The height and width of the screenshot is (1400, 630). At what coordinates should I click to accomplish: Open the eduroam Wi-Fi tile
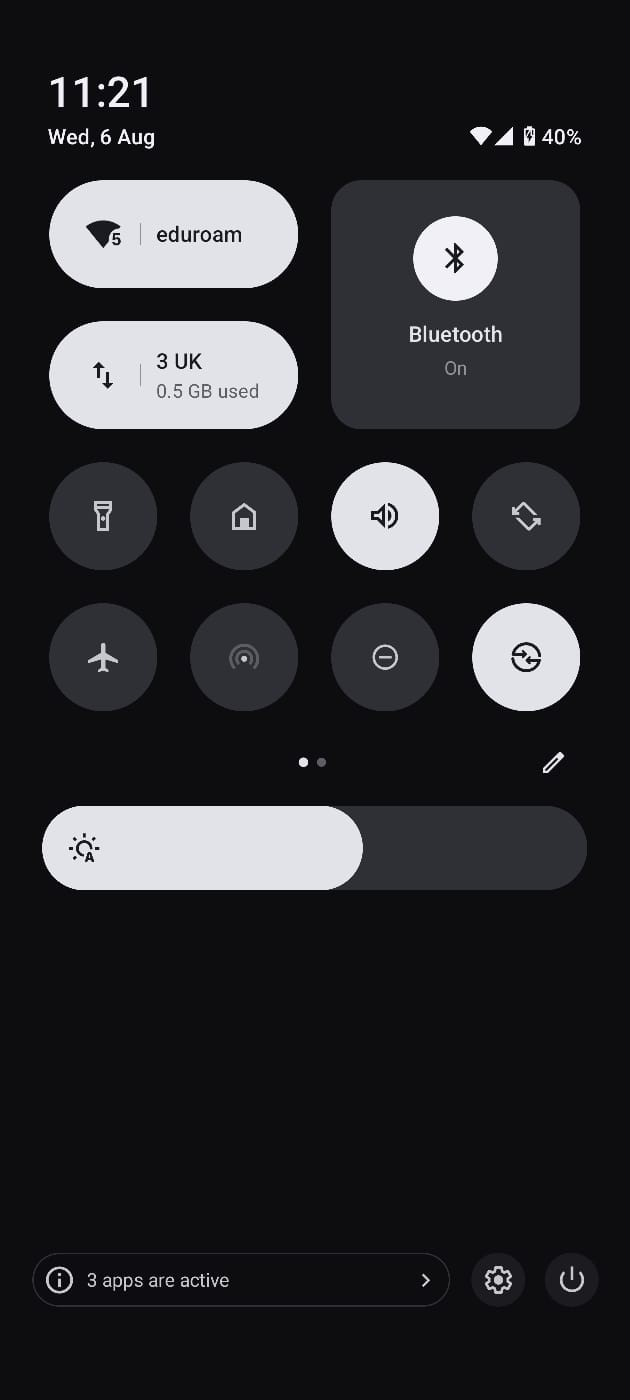[173, 235]
